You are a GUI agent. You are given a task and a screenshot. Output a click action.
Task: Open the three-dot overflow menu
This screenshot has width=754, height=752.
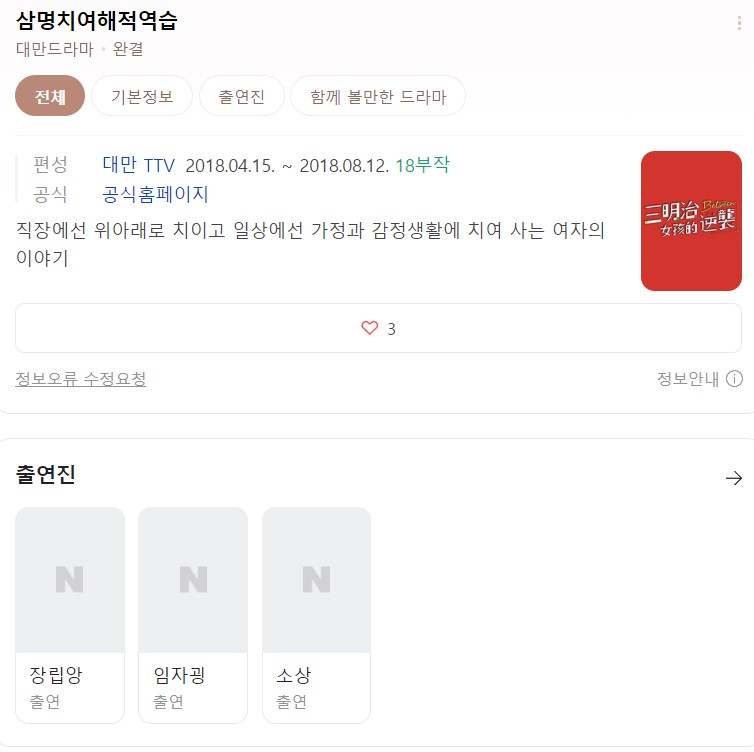(x=739, y=24)
